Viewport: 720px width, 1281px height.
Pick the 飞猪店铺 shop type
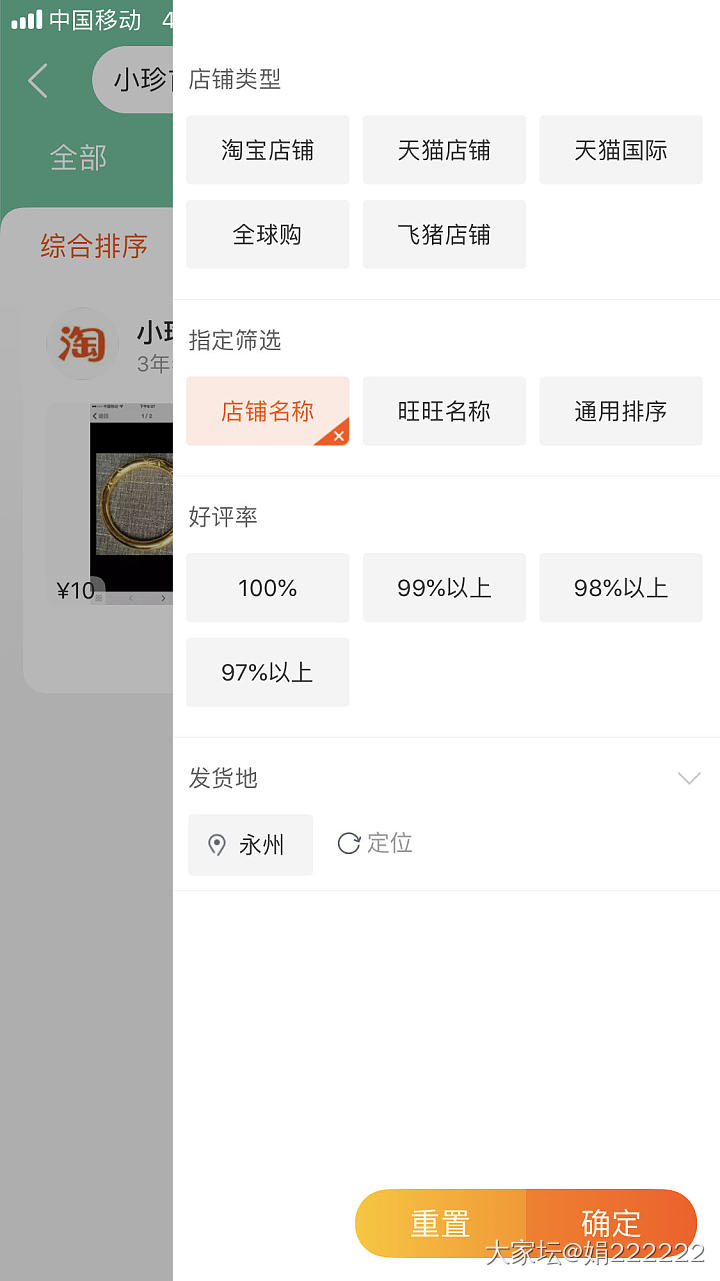pyautogui.click(x=444, y=235)
